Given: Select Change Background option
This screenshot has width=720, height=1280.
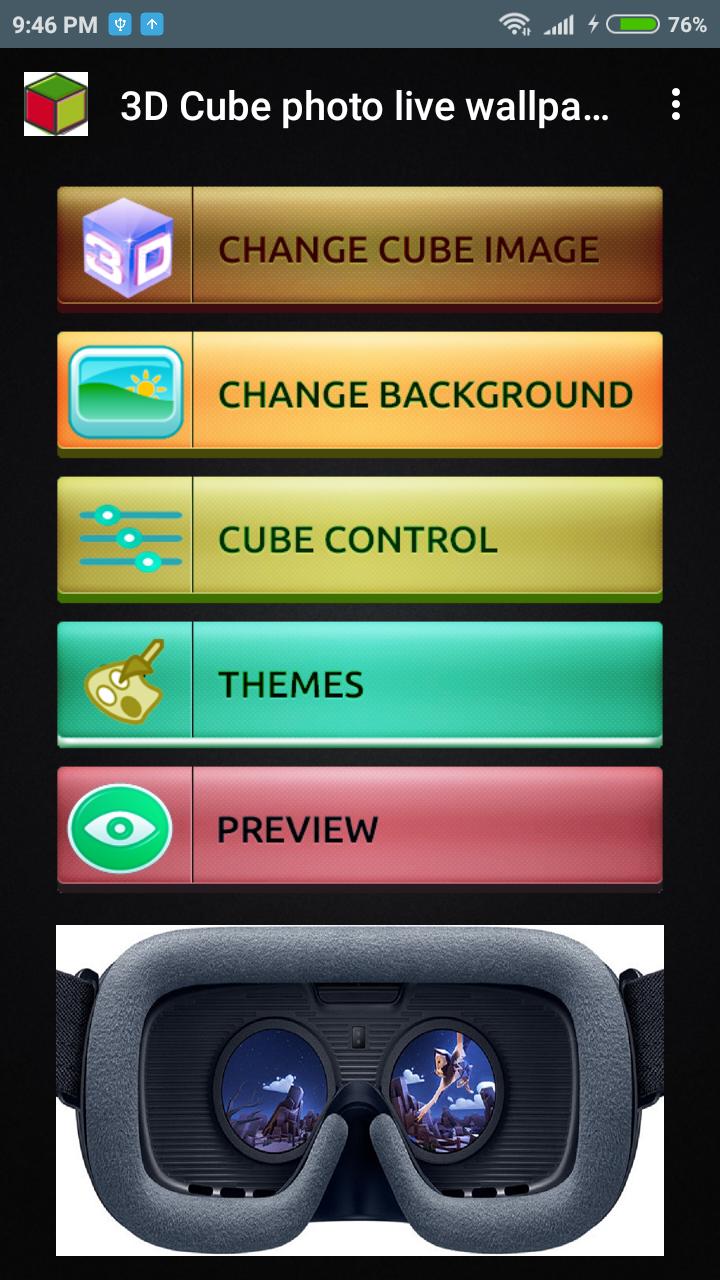Looking at the screenshot, I should (x=360, y=392).
